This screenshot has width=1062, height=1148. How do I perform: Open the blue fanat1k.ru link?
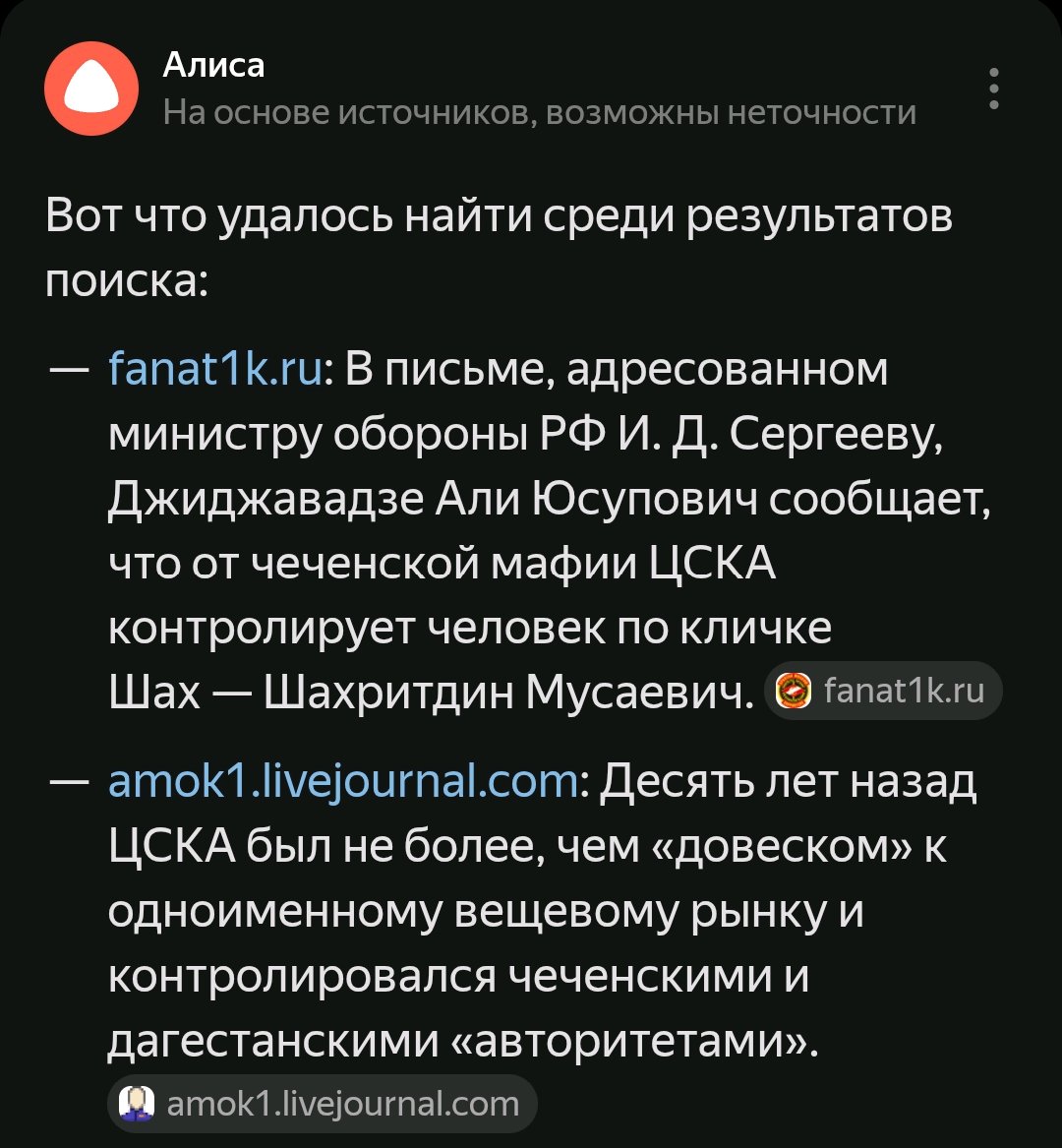(x=215, y=371)
